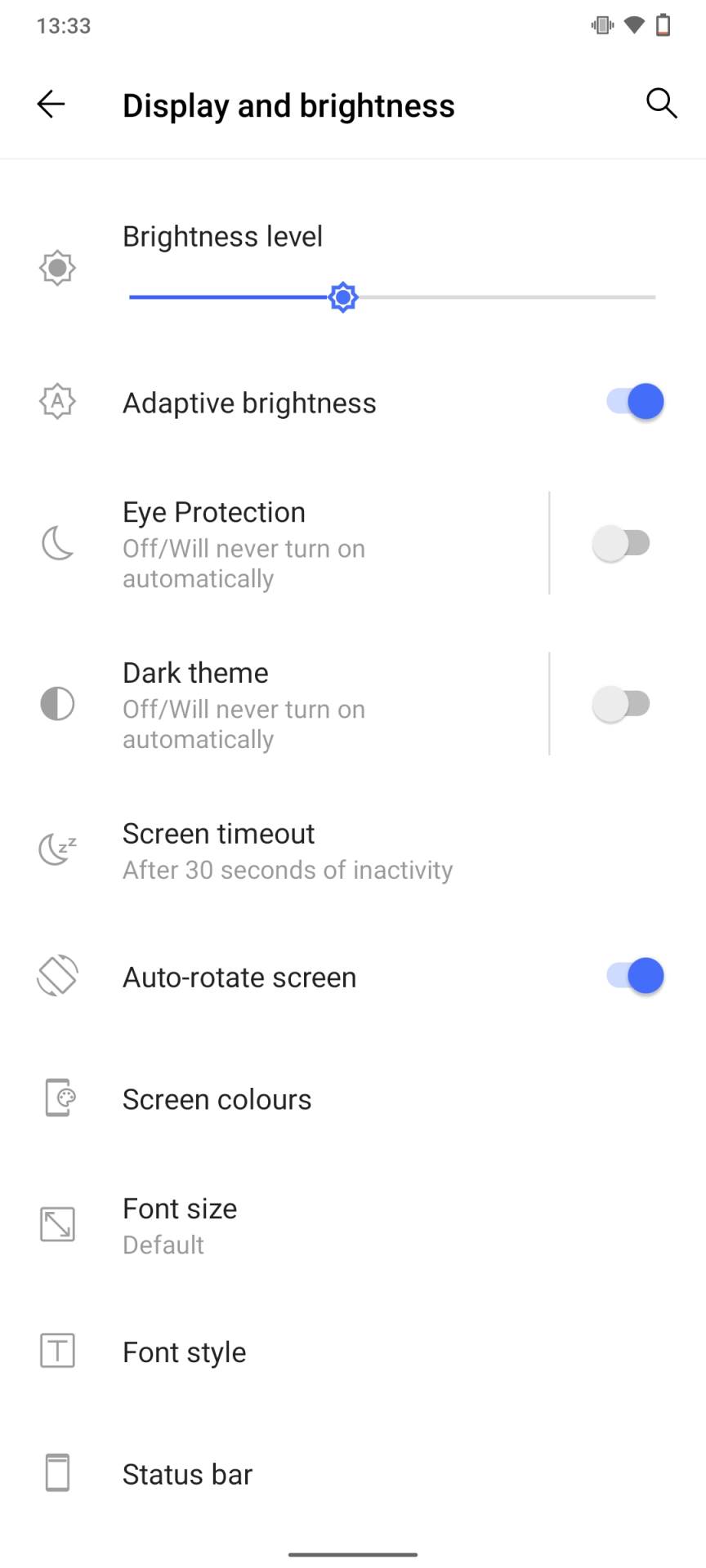
Task: Go back from Display and brightness
Action: [x=51, y=105]
